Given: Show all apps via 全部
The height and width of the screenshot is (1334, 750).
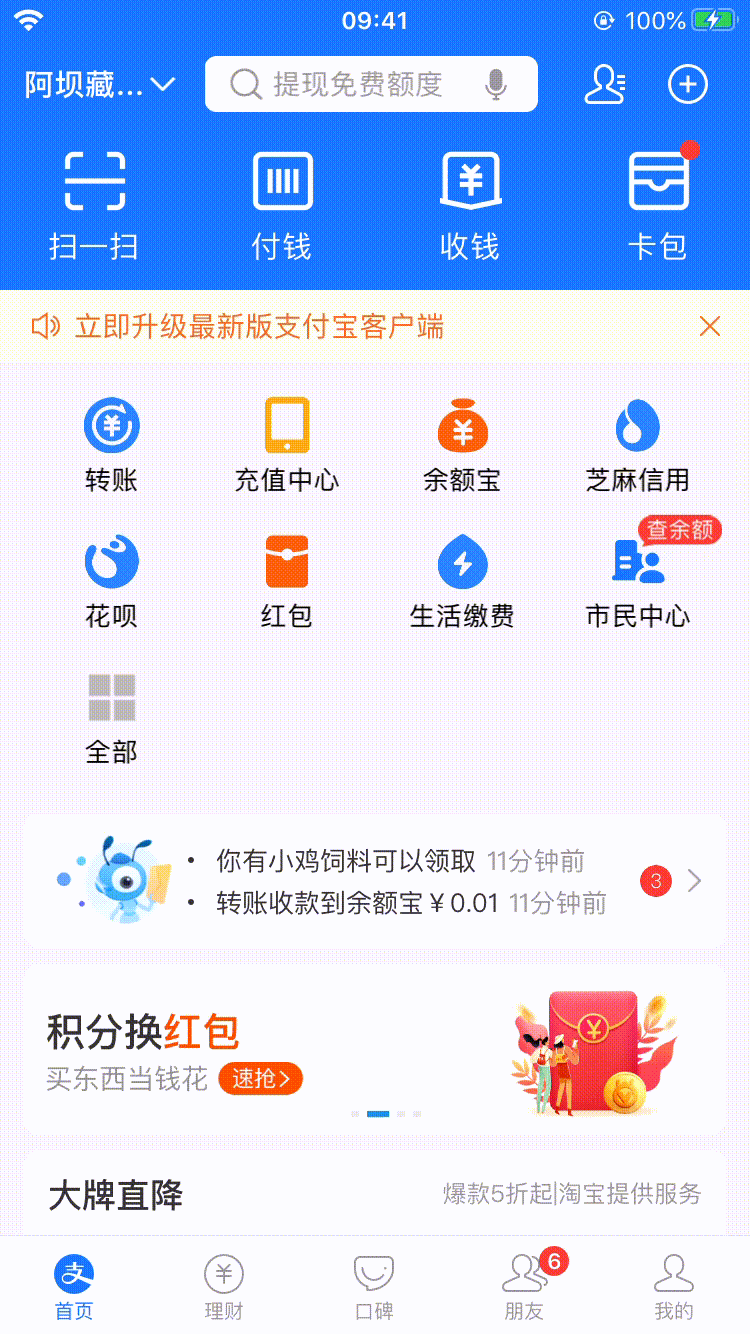Looking at the screenshot, I should pos(111,717).
